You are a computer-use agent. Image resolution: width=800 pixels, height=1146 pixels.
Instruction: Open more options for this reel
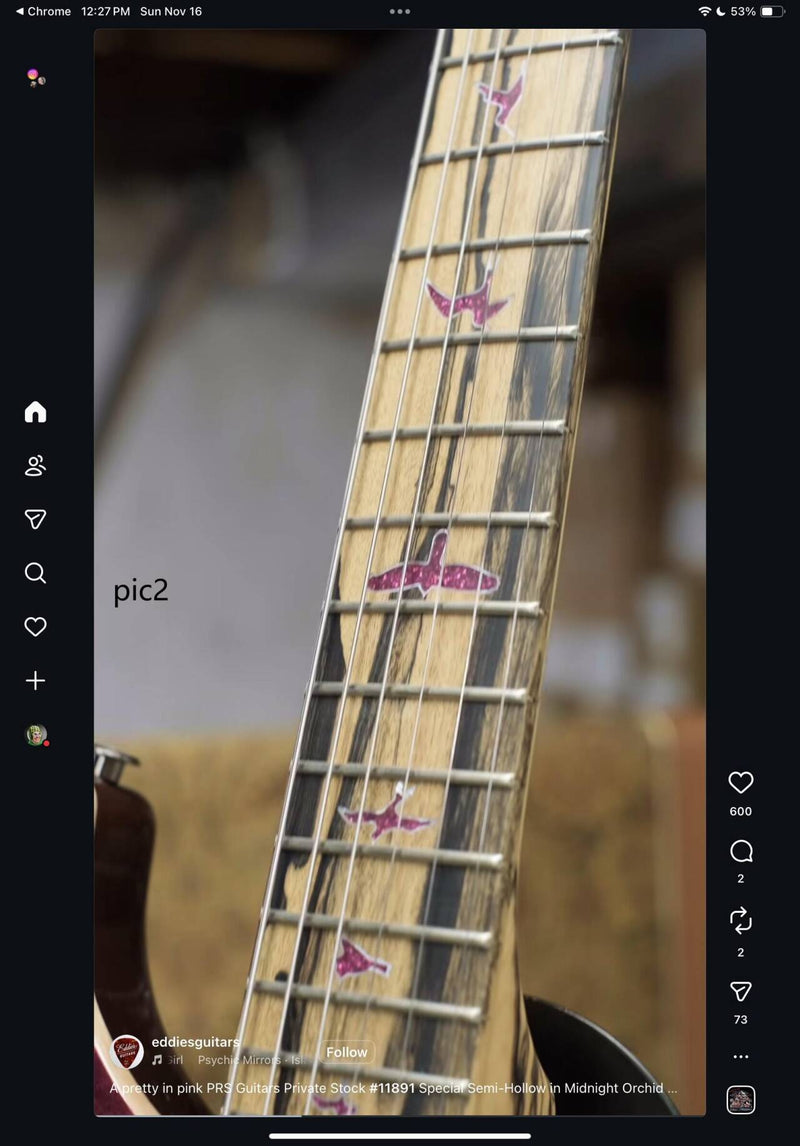740,1056
